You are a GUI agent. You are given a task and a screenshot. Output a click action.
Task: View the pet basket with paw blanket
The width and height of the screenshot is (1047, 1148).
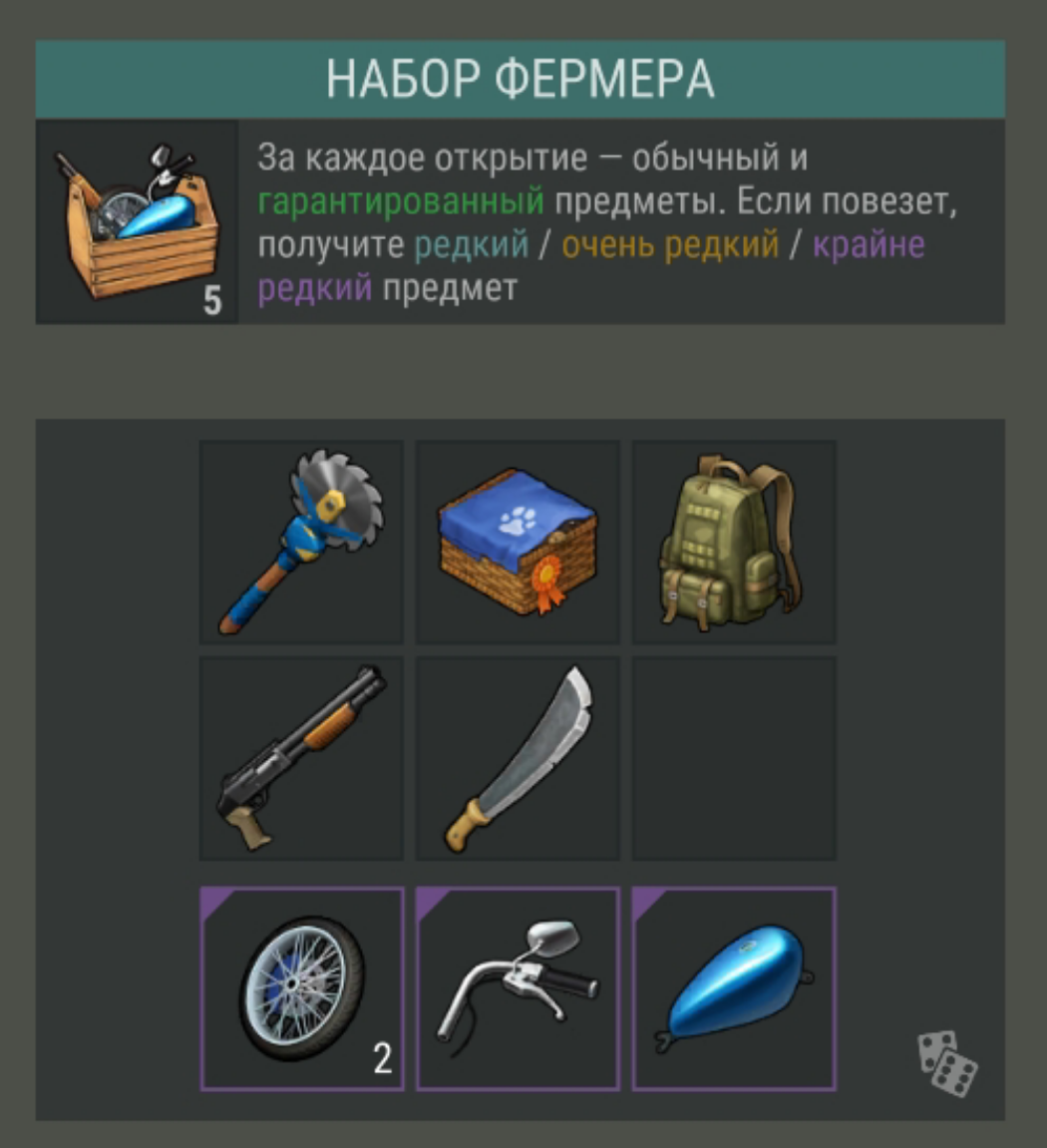[x=518, y=542]
